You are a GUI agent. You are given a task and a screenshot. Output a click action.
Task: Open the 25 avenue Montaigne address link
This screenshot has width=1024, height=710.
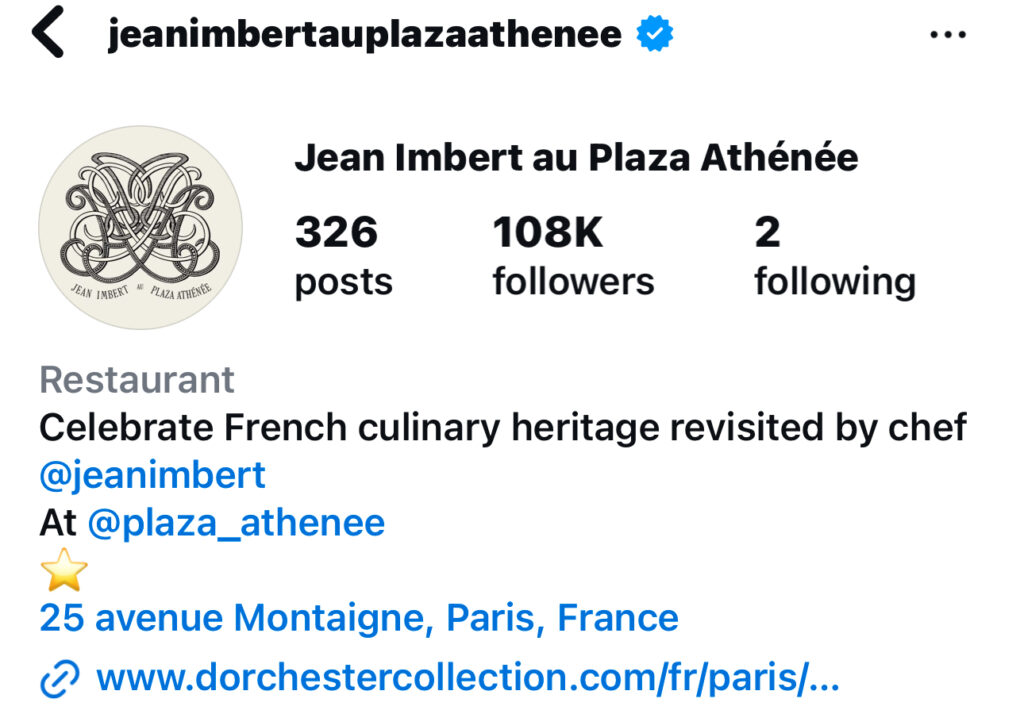coord(358,618)
